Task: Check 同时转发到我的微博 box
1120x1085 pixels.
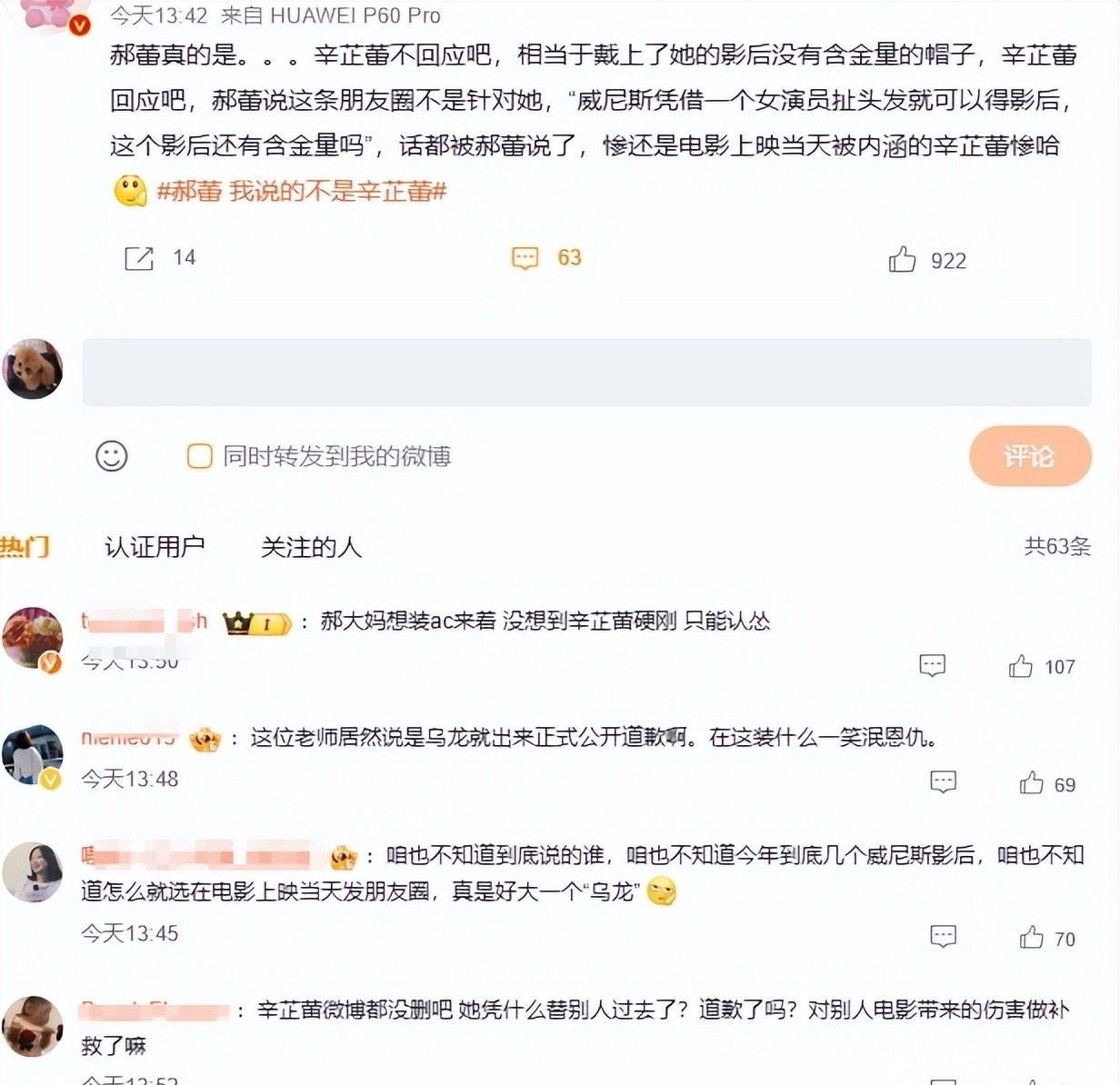Action: pyautogui.click(x=199, y=456)
